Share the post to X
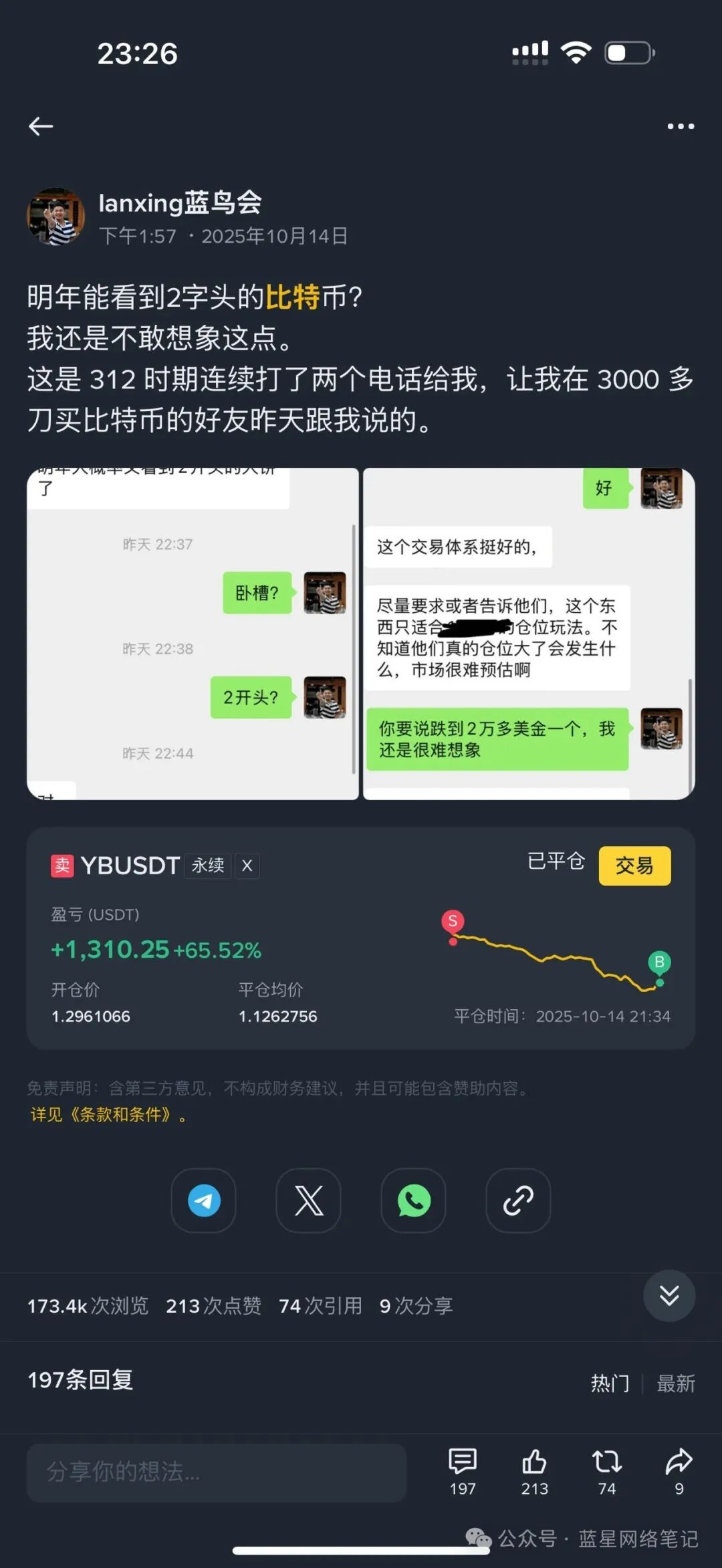The width and height of the screenshot is (722, 1568). tap(308, 1201)
